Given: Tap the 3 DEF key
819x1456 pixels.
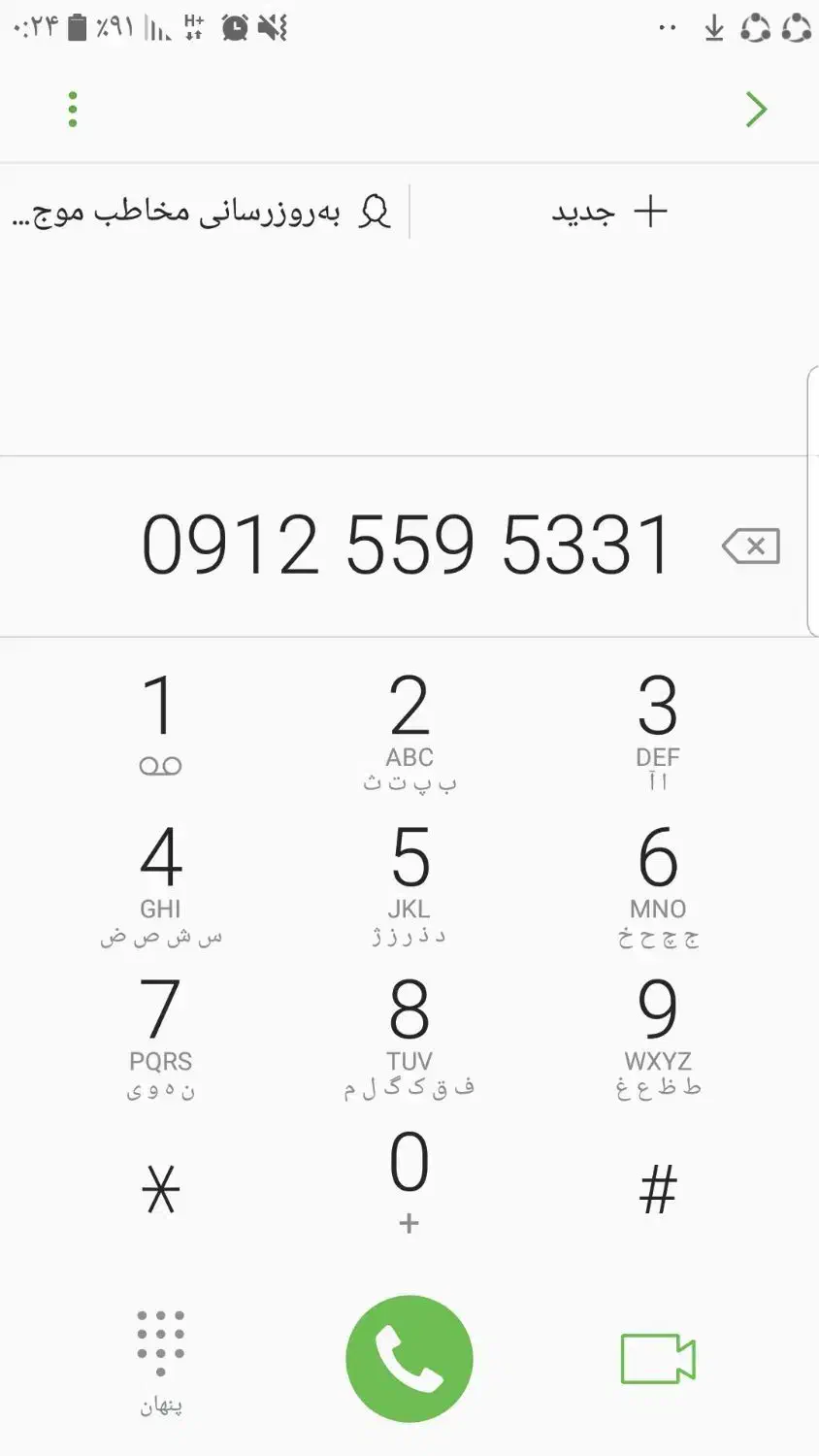Looking at the screenshot, I should [658, 730].
